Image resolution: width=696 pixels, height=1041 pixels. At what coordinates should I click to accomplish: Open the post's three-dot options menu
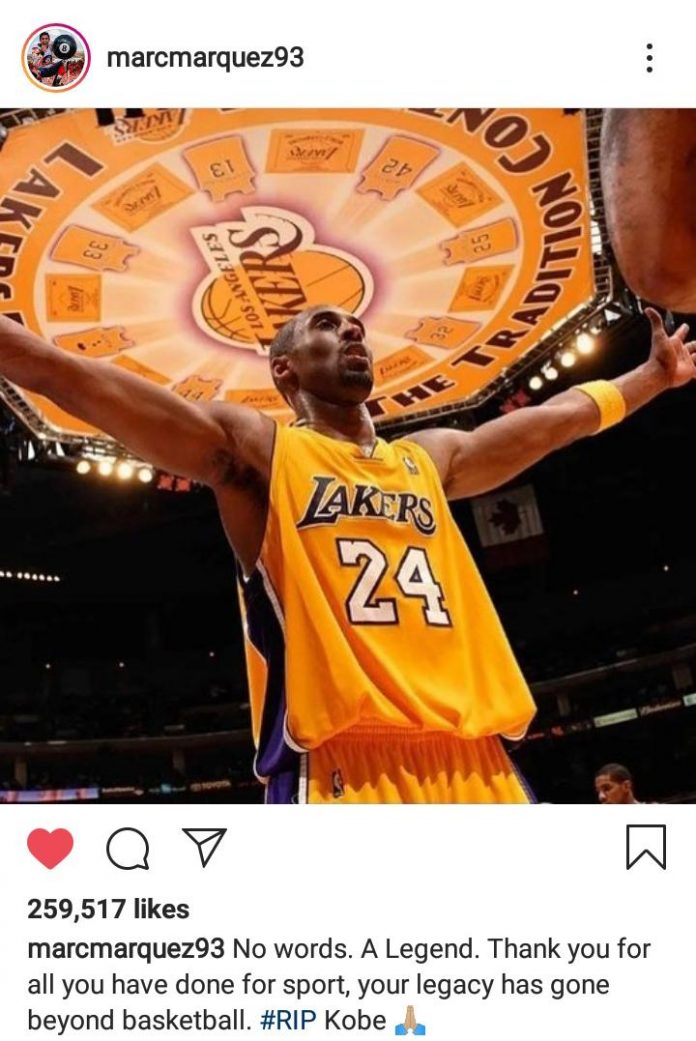pyautogui.click(x=649, y=57)
